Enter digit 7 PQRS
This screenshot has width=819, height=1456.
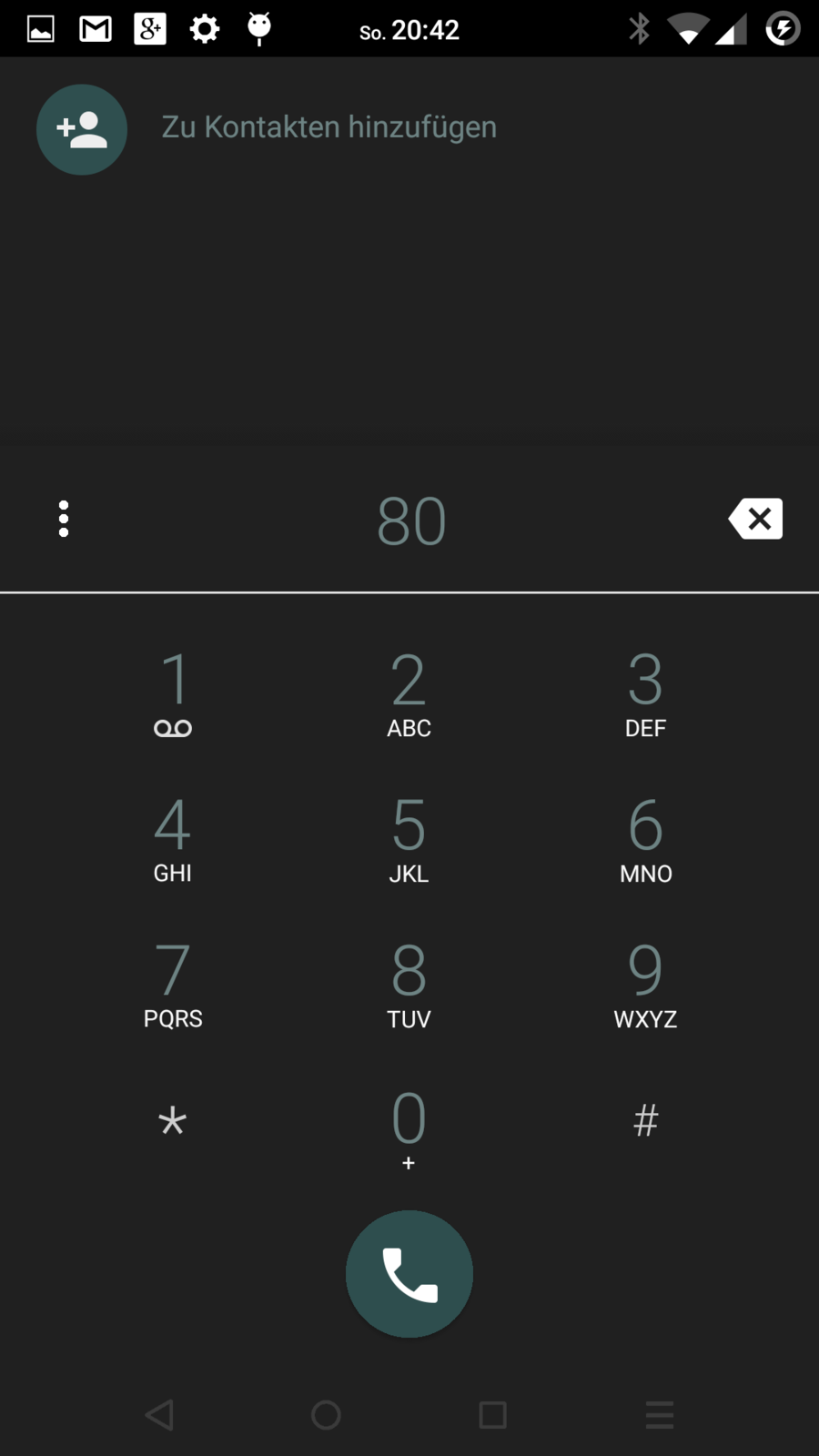(x=173, y=985)
